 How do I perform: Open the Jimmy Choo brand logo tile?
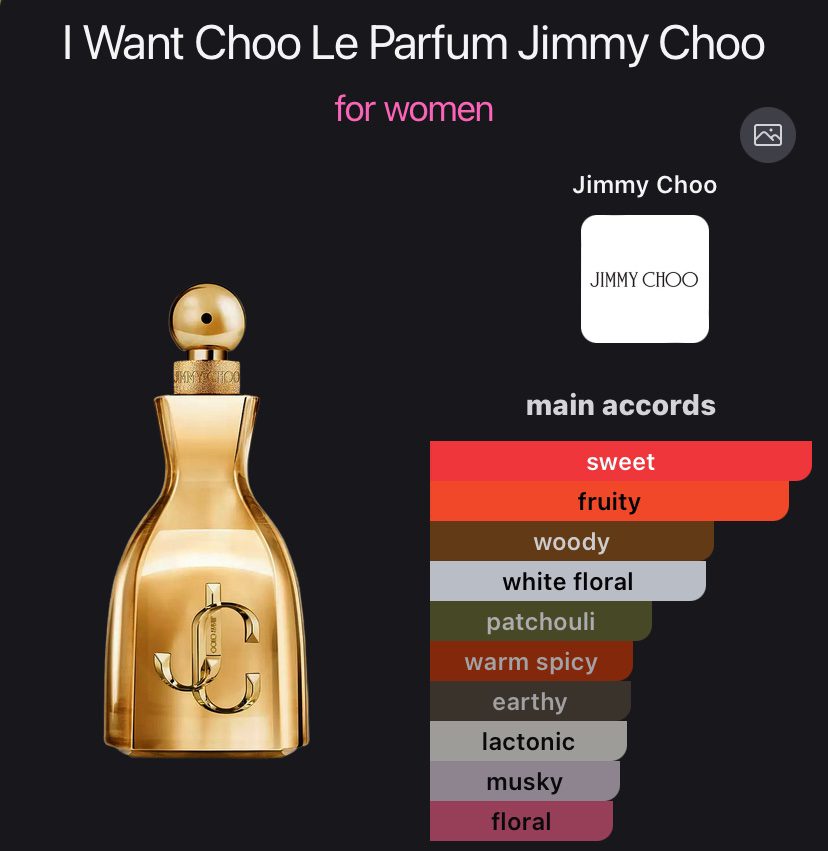pos(644,279)
